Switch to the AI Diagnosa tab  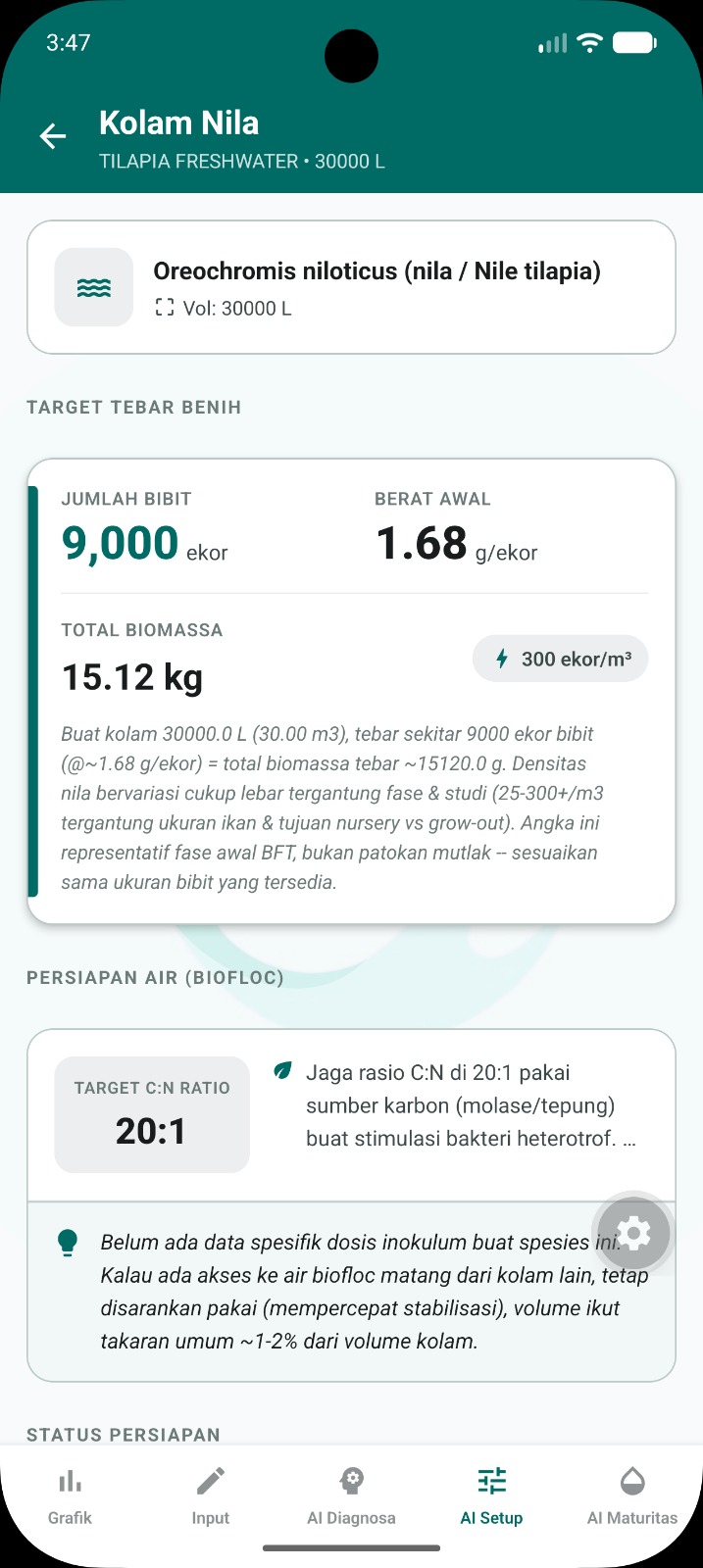coord(351,1496)
